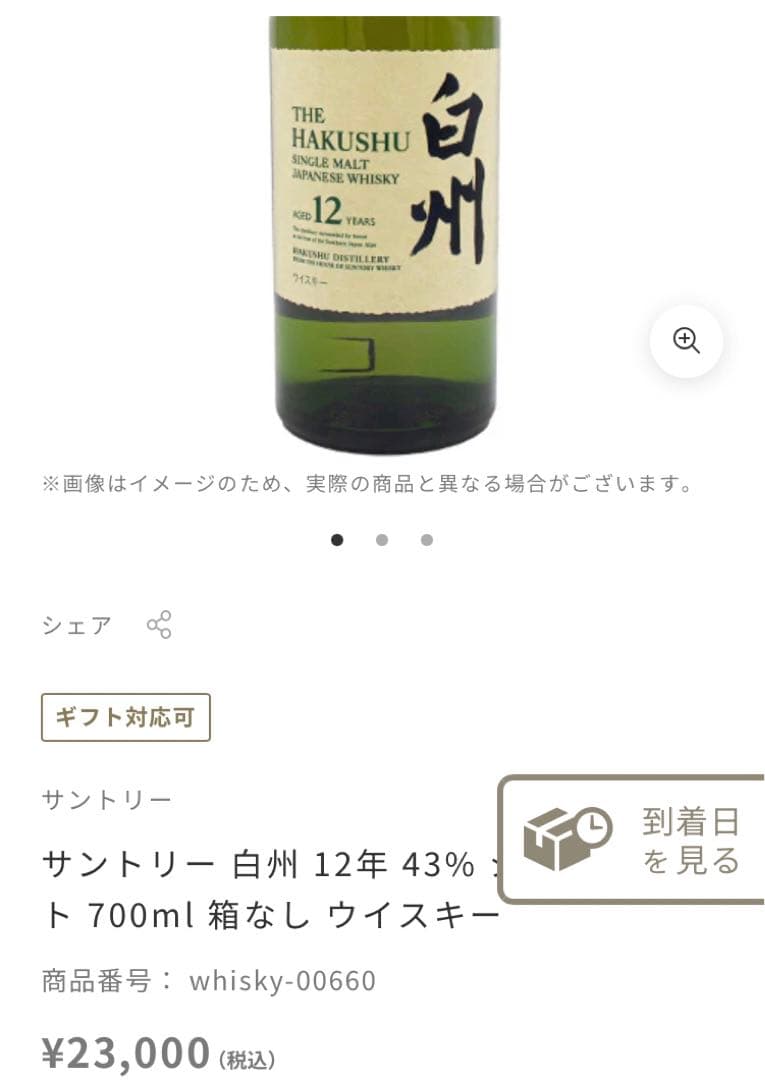The image size is (765, 1080).
Task: Click the ギフト対応可 gift badge
Action: 125,717
